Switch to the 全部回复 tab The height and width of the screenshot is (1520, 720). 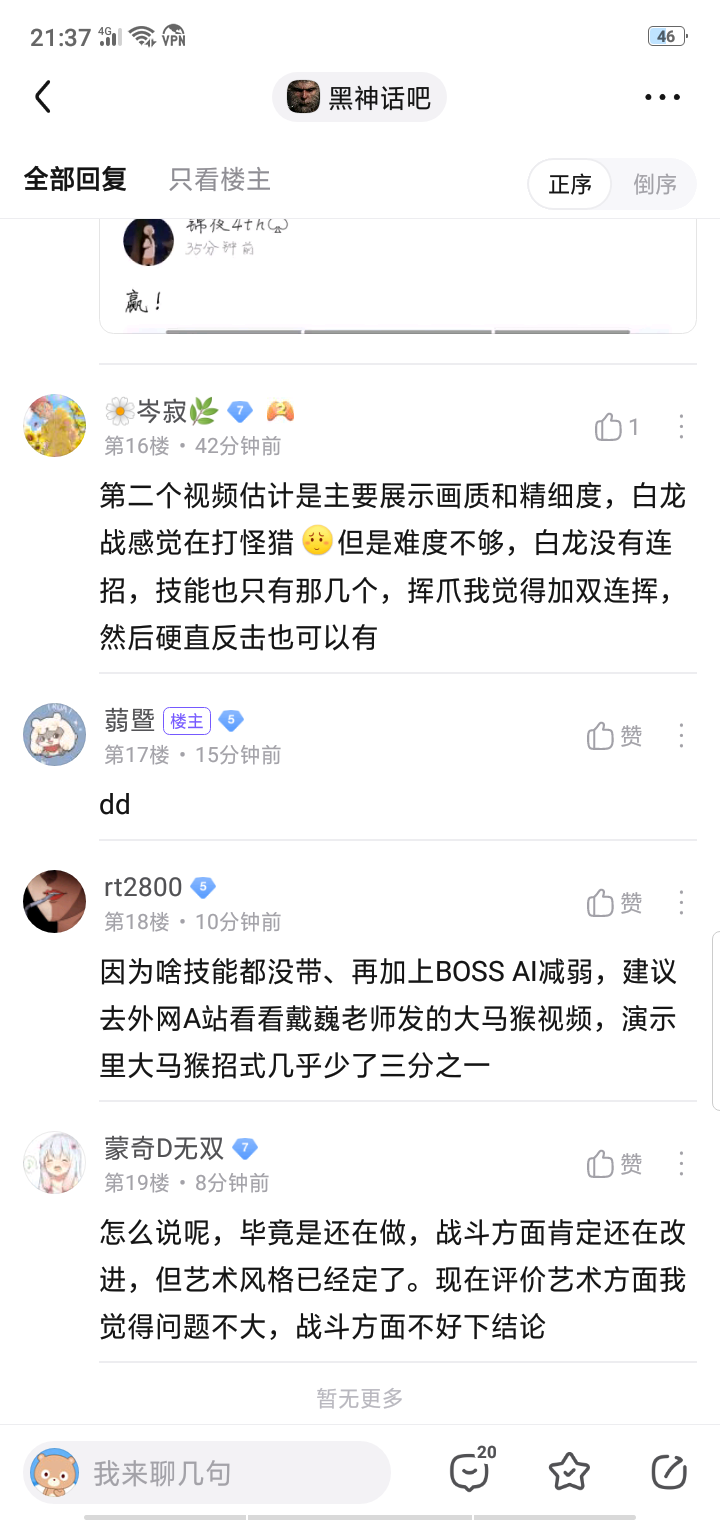(x=75, y=180)
